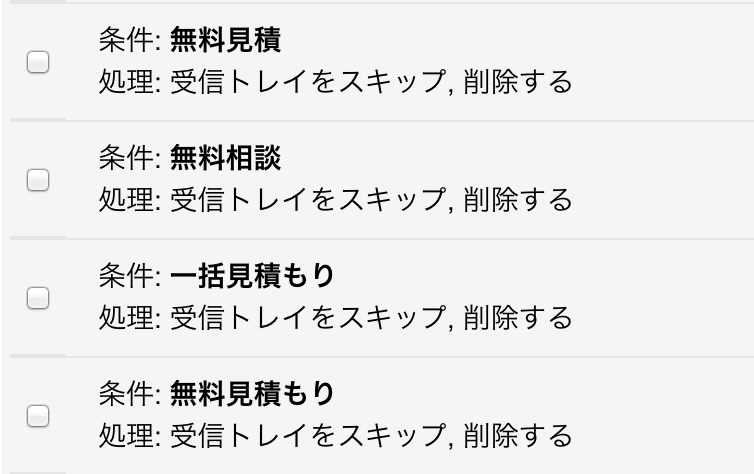Tick the 一括見積もり filter checkbox
754x474 pixels.
(x=37, y=298)
